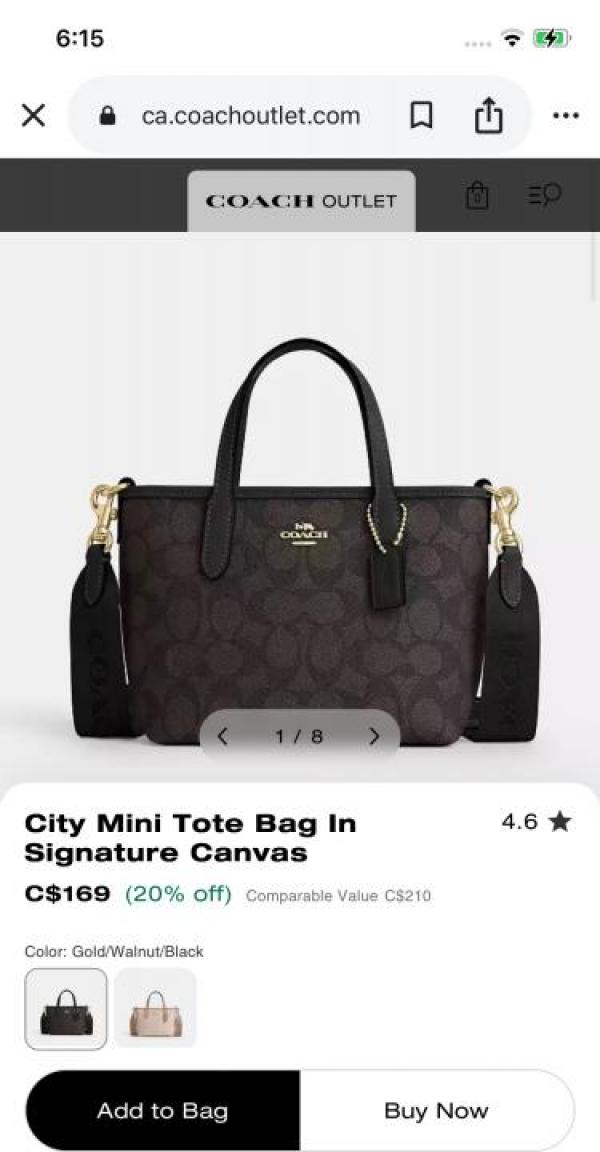Tap the ca.coachoutlet.com address bar
Screen dimensions: 600x1152
[x=250, y=116]
